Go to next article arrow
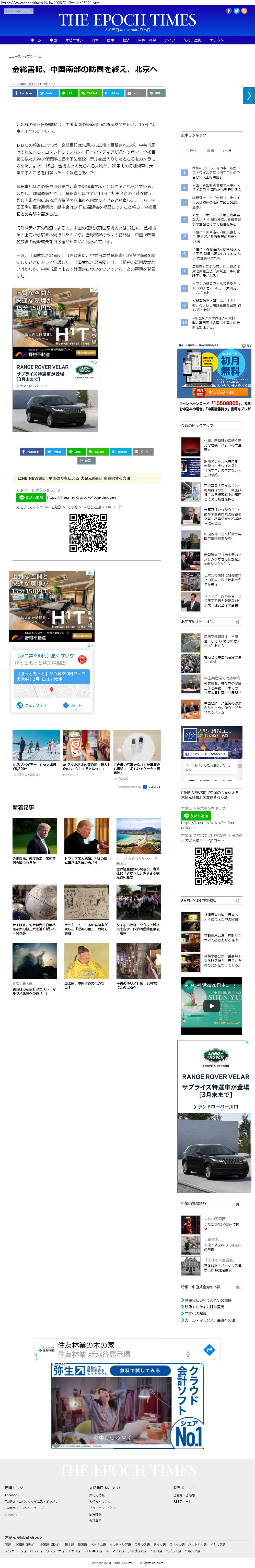Viewport: 255px width, 1568px height. pos(248,95)
